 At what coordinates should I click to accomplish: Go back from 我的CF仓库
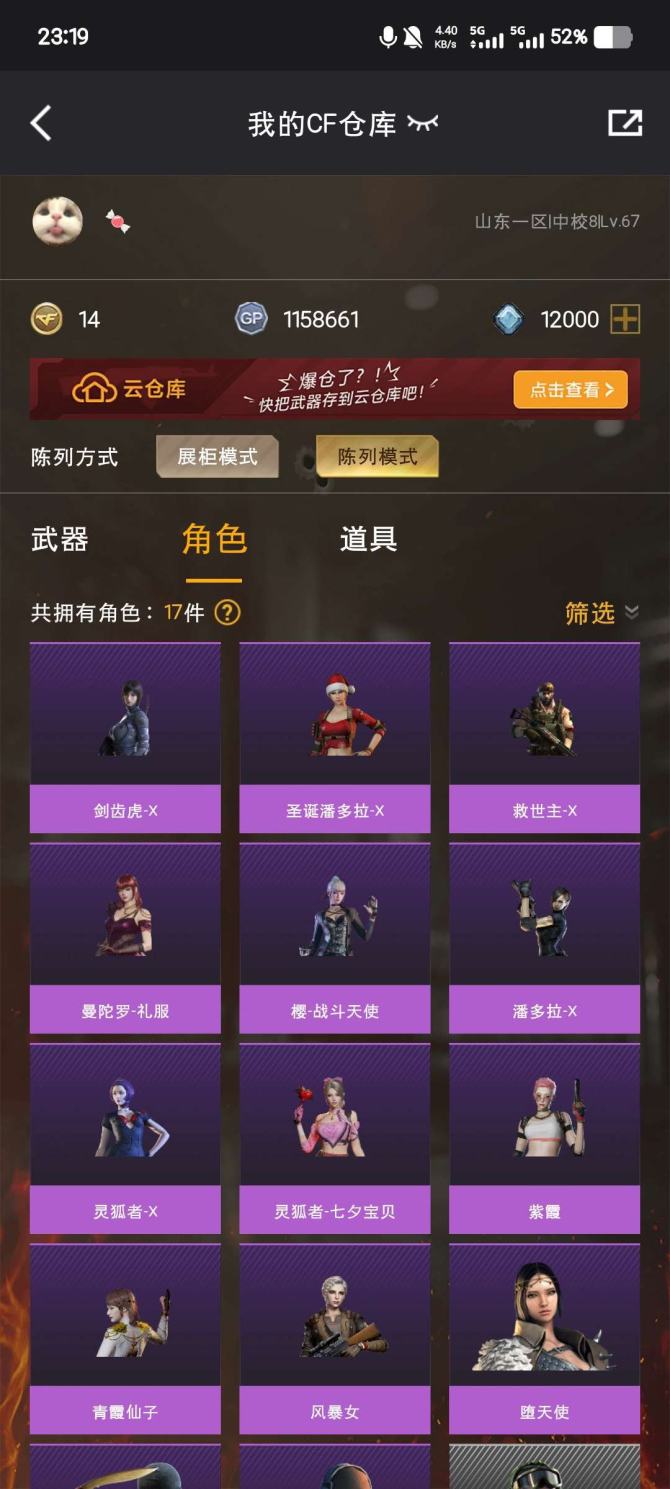click(41, 124)
